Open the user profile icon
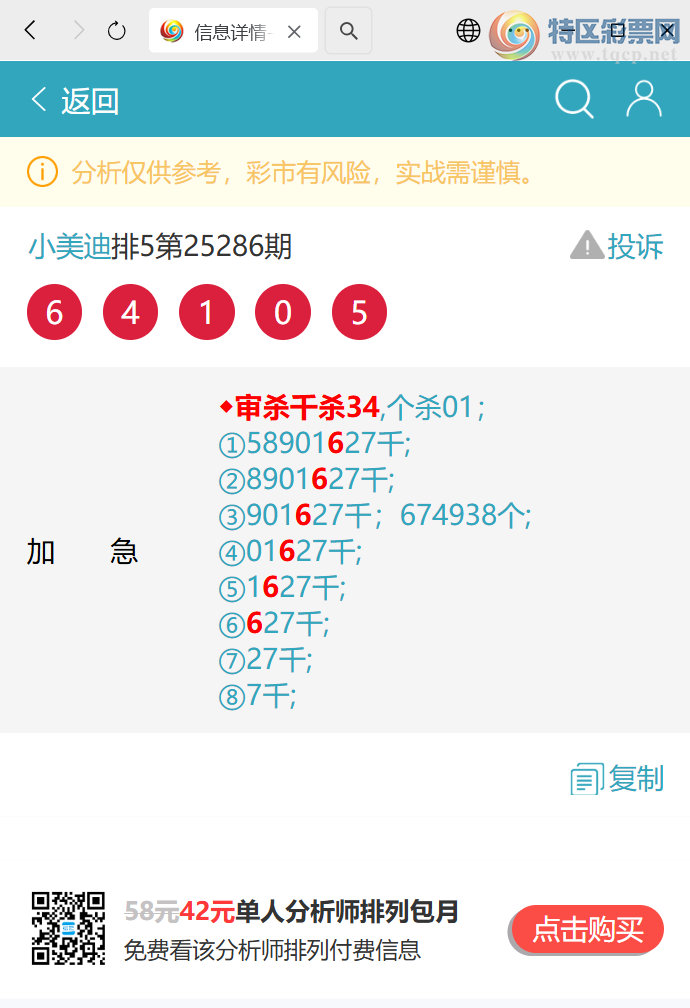The image size is (690, 1008). tap(643, 100)
